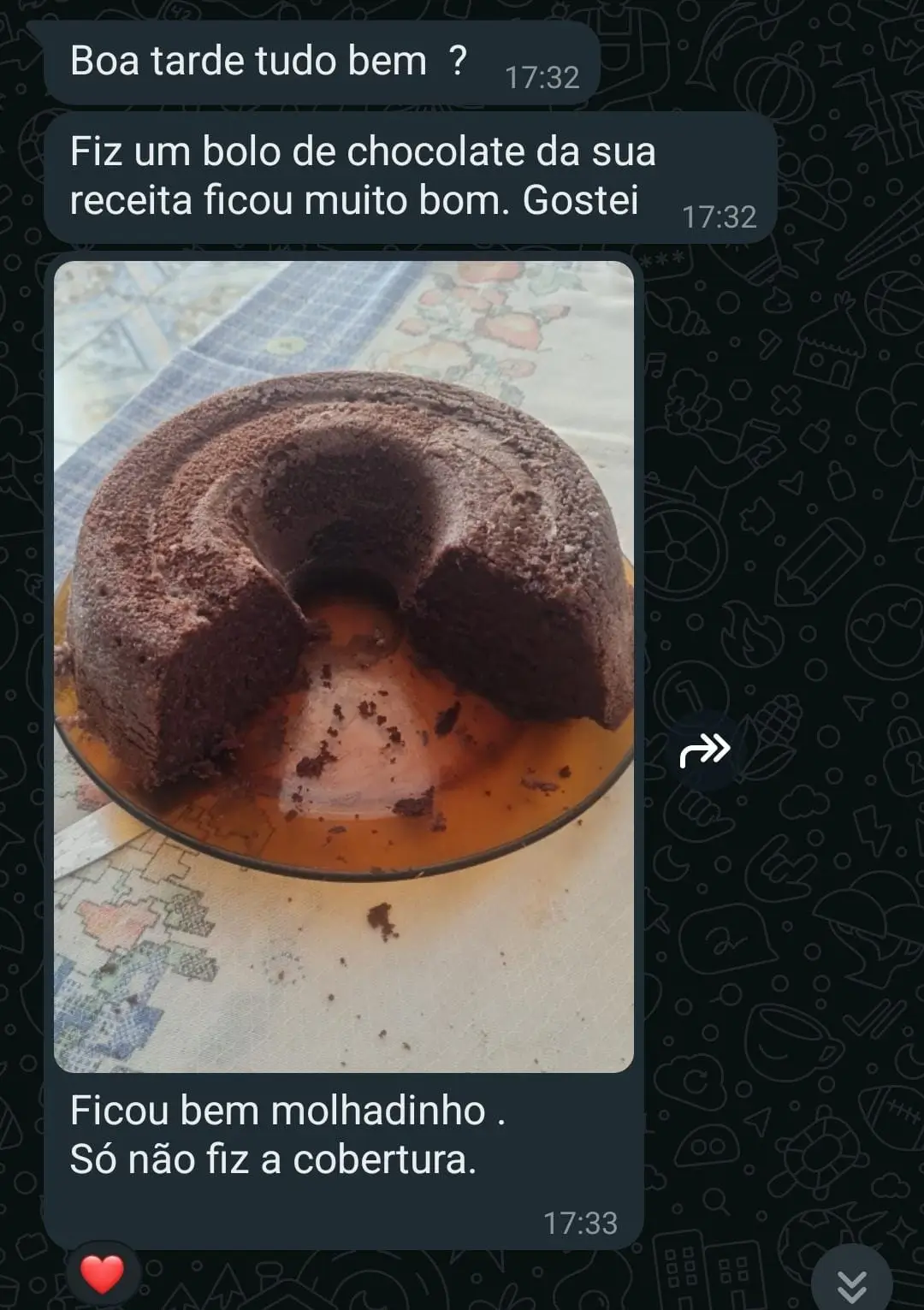924x1310 pixels.
Task: Tap the red heart reaction
Action: pyautogui.click(x=102, y=1274)
